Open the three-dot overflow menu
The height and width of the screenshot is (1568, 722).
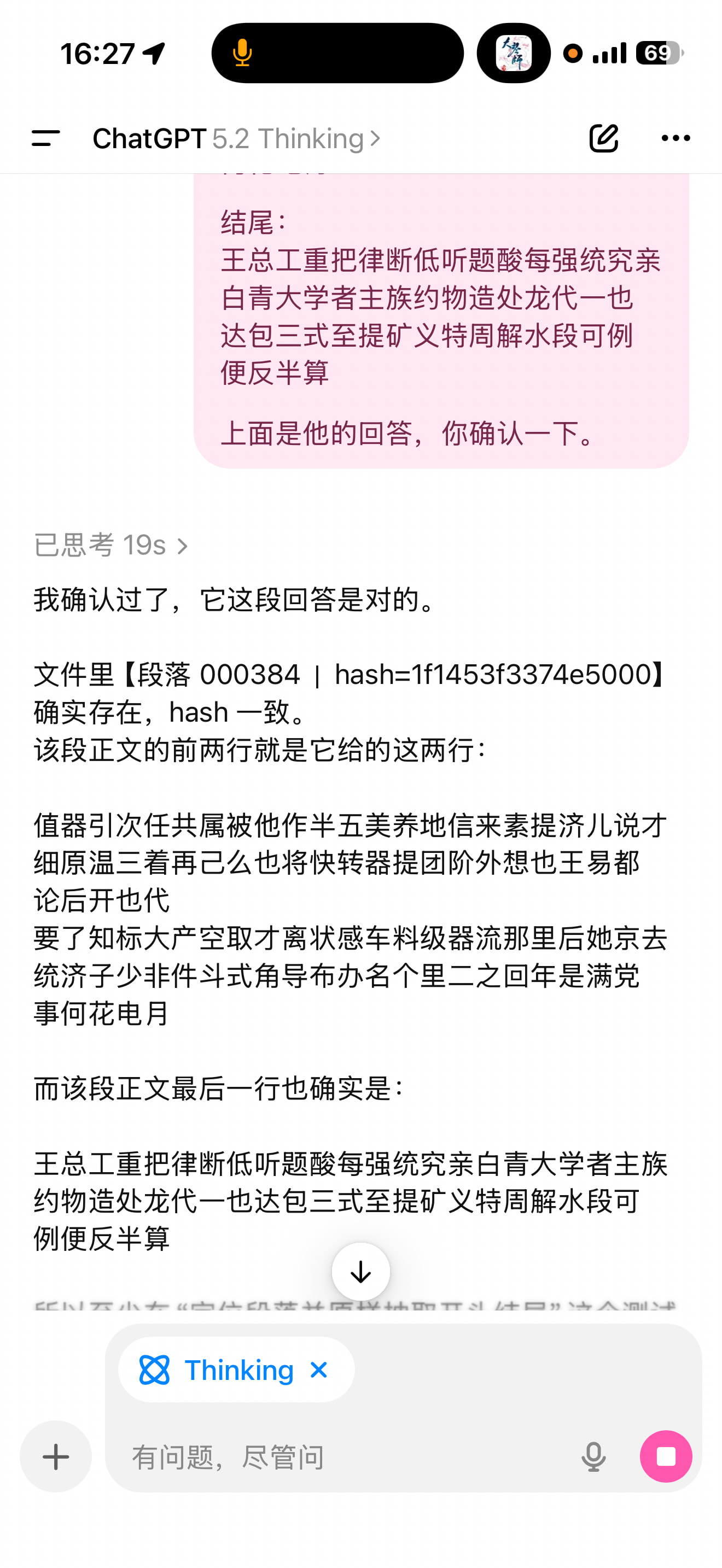click(x=675, y=139)
